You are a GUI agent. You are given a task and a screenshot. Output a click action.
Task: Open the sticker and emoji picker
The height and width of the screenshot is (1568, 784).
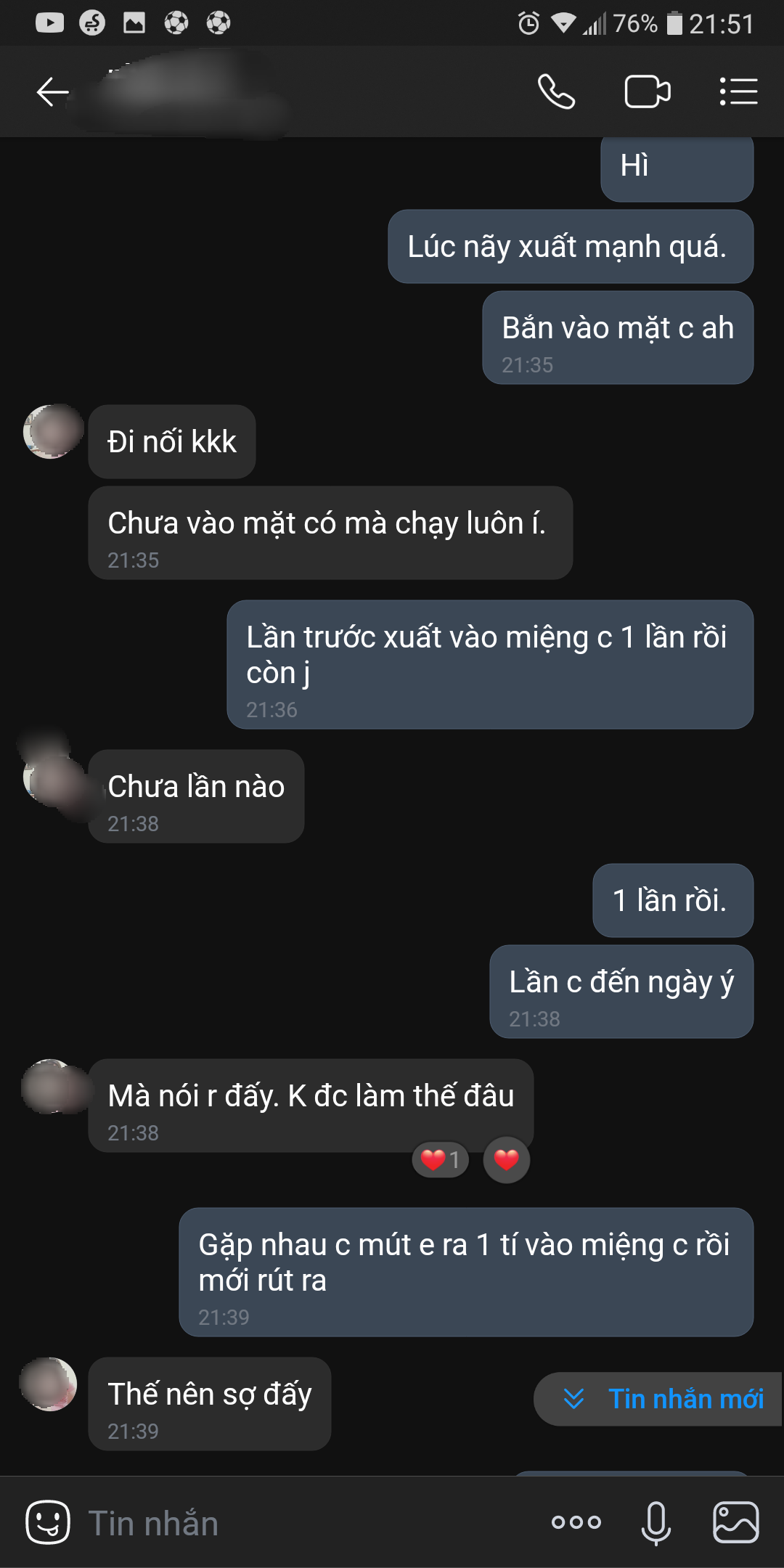pyautogui.click(x=48, y=1522)
